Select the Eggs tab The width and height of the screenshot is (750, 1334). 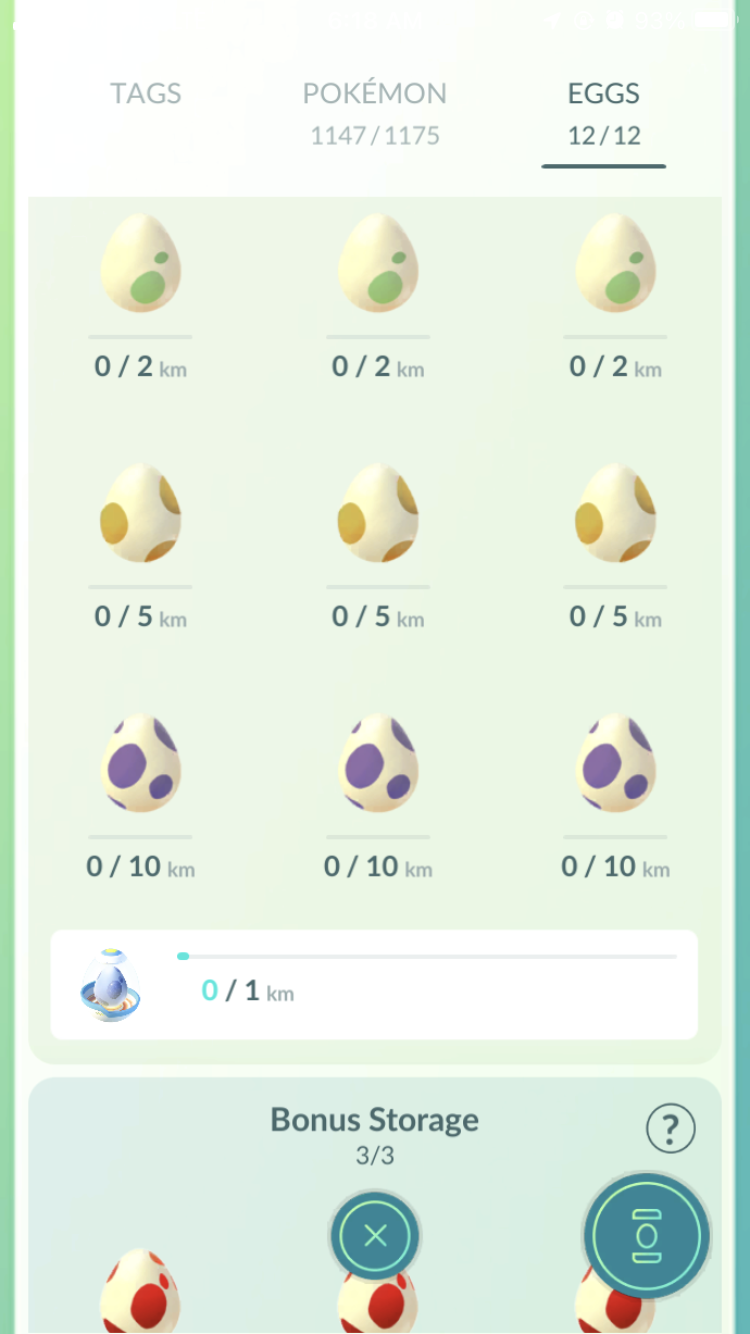604,113
